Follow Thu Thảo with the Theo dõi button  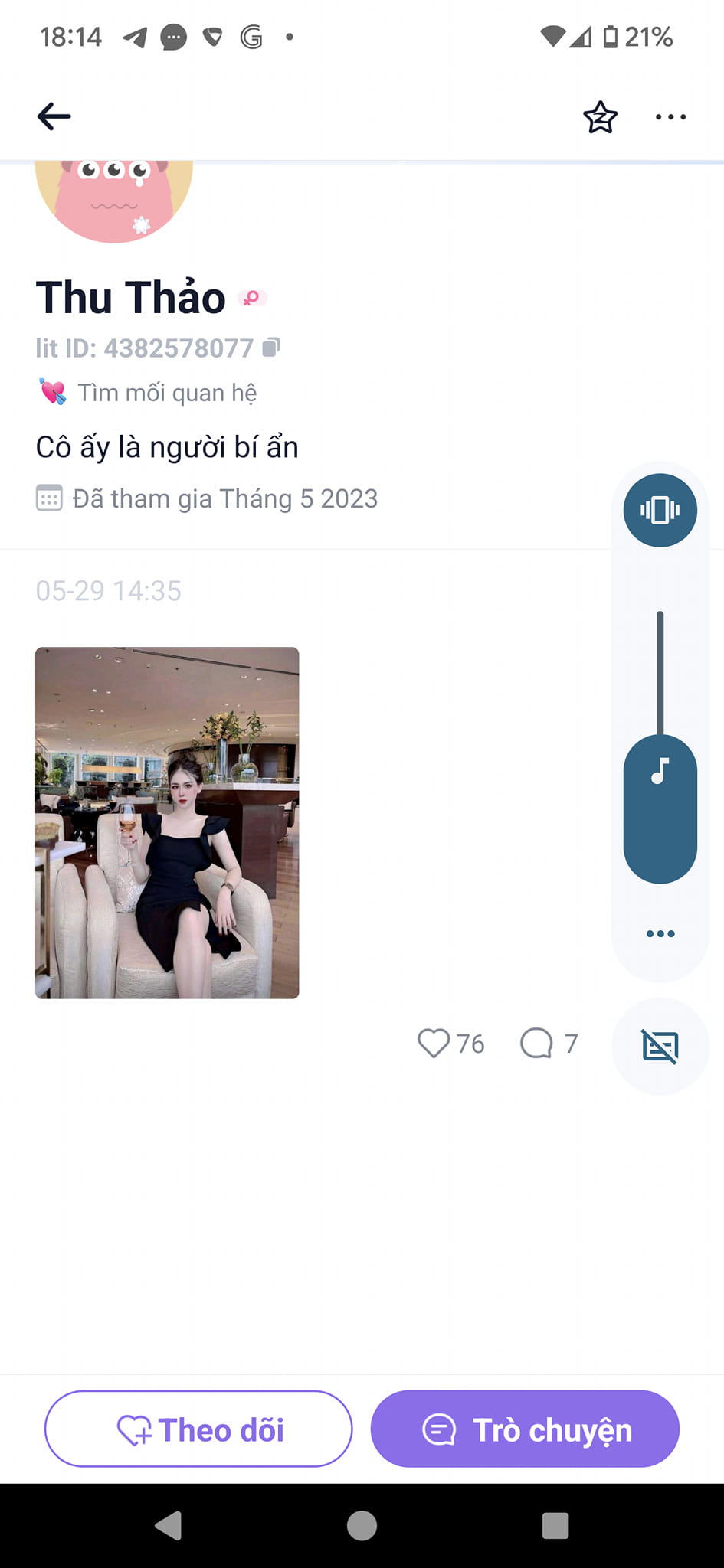(x=198, y=1429)
